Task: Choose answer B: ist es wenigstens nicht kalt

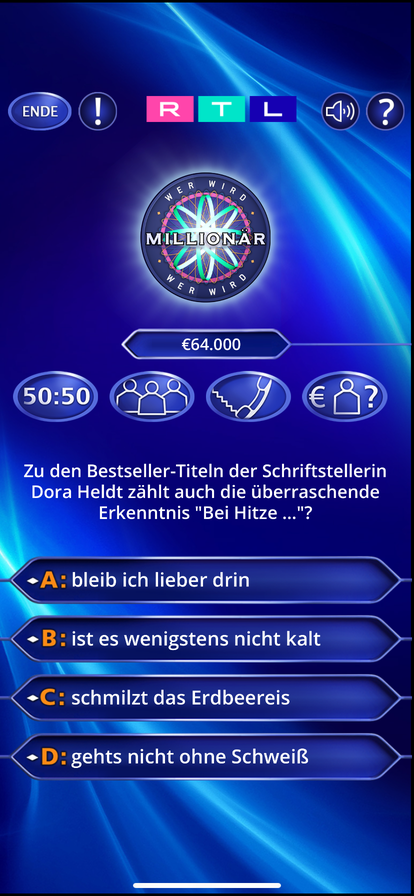Action: (x=207, y=639)
